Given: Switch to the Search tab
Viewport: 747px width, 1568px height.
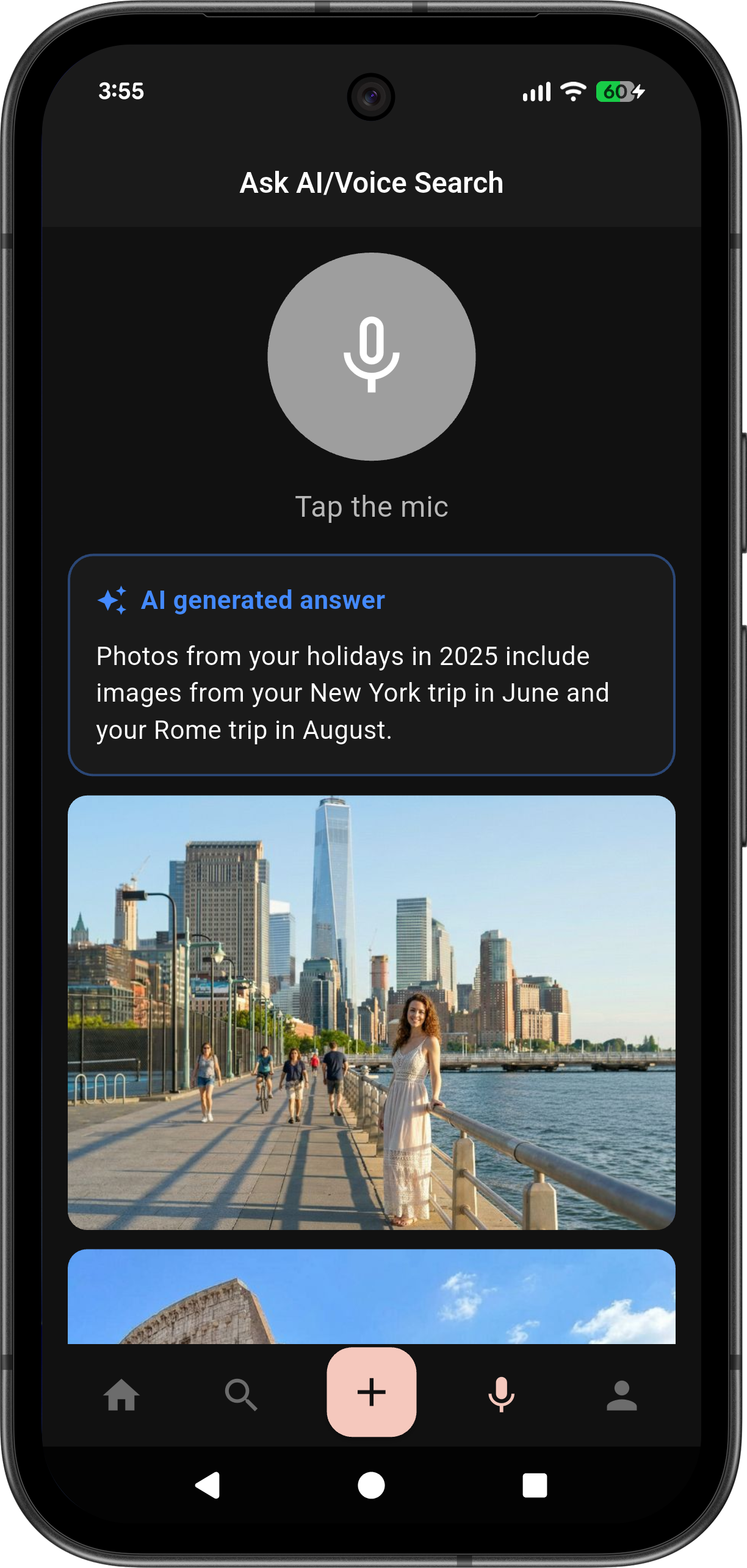Looking at the screenshot, I should [240, 1395].
